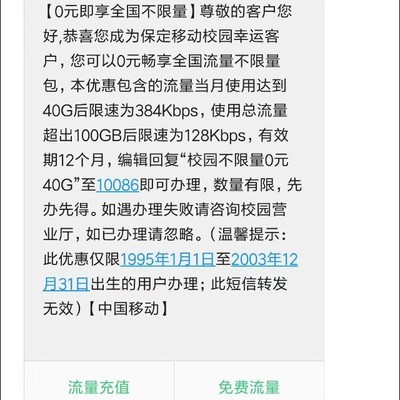Open the 流量充值 menu button
The width and height of the screenshot is (400, 400).
coord(99,387)
